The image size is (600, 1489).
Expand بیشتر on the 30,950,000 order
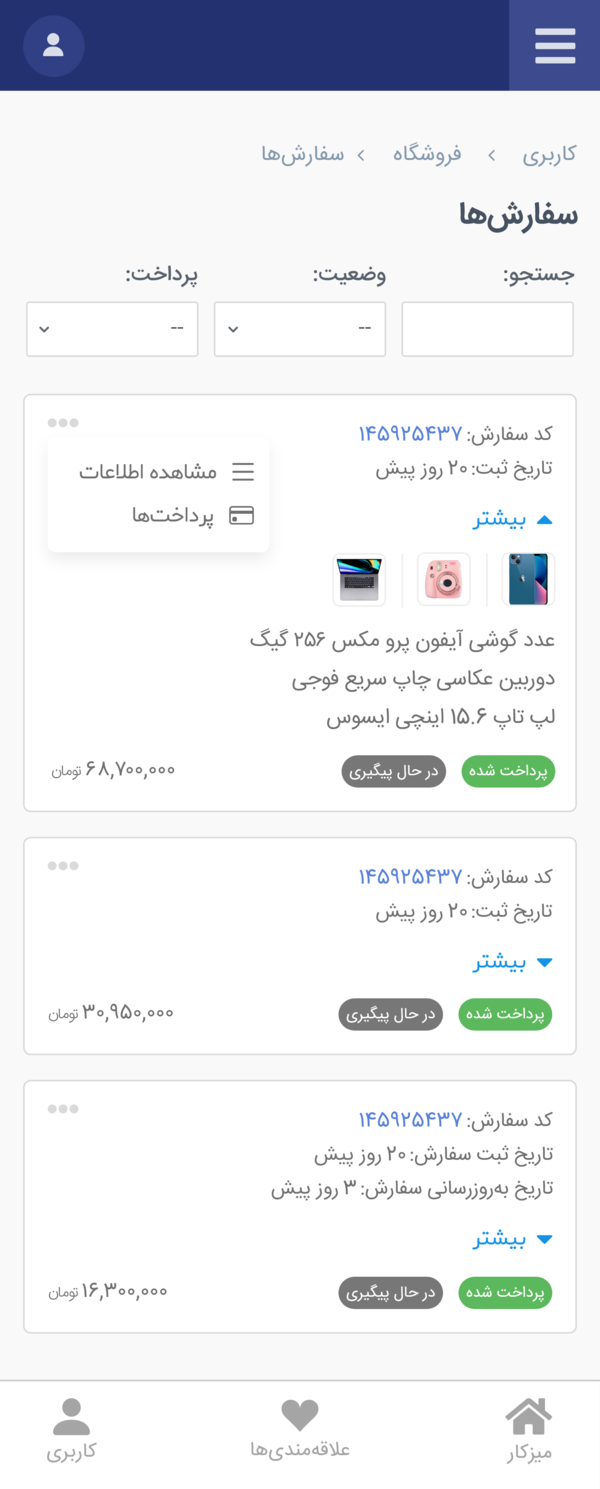(512, 962)
